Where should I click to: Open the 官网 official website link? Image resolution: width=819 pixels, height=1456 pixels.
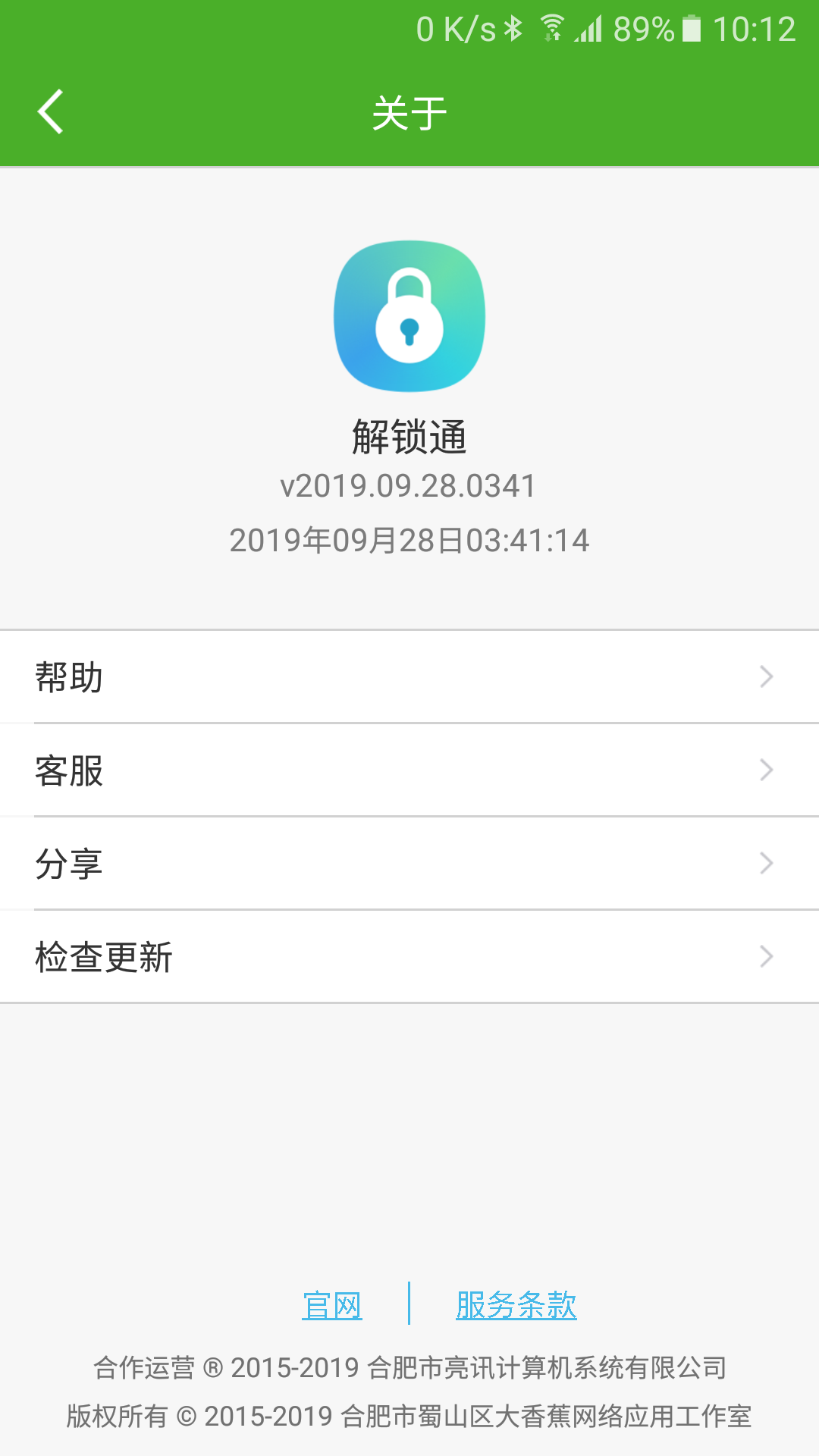click(333, 1303)
